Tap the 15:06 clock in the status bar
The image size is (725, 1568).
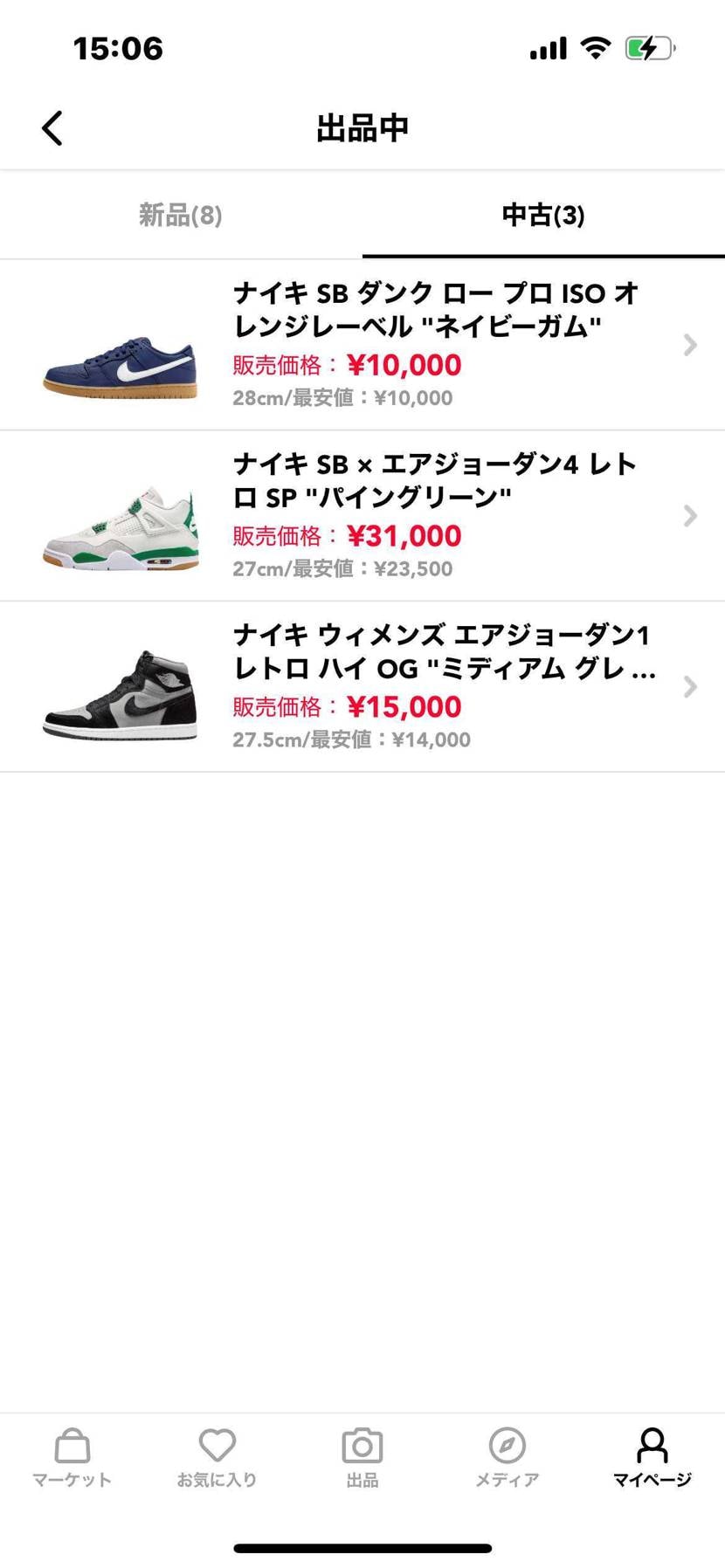point(117,48)
